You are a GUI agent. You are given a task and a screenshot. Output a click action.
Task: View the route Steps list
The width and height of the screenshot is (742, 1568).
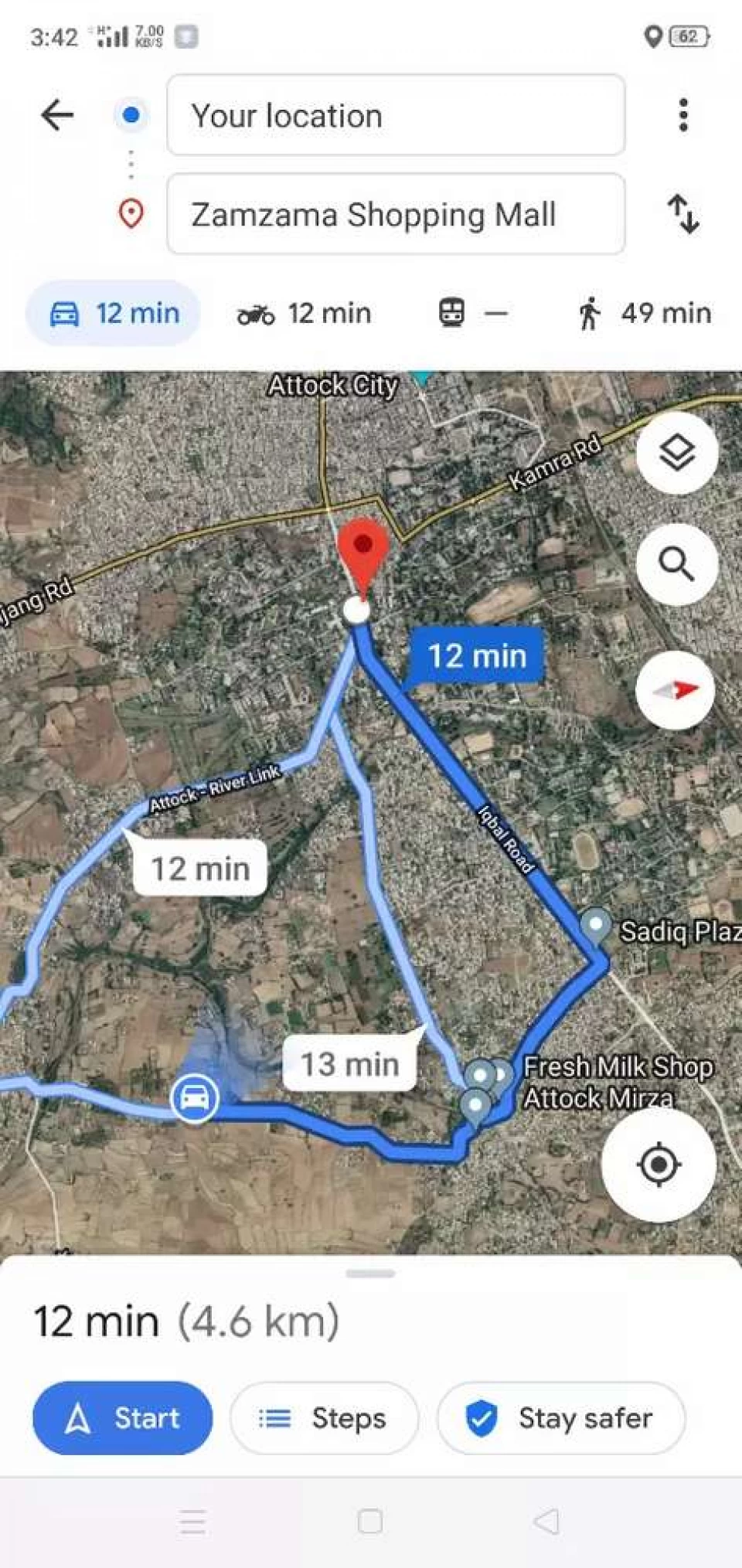[324, 1418]
